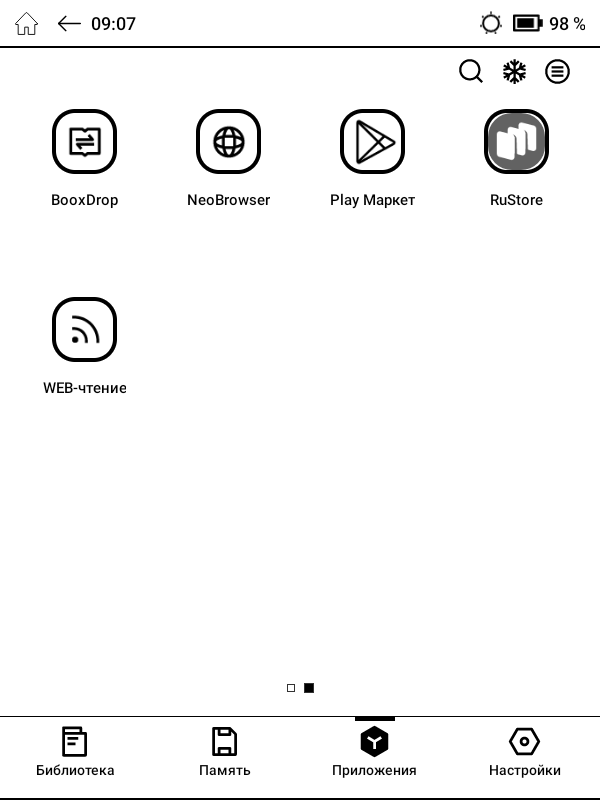This screenshot has height=800, width=600.
Task: Select the Приложения tab
Action: pos(374,752)
